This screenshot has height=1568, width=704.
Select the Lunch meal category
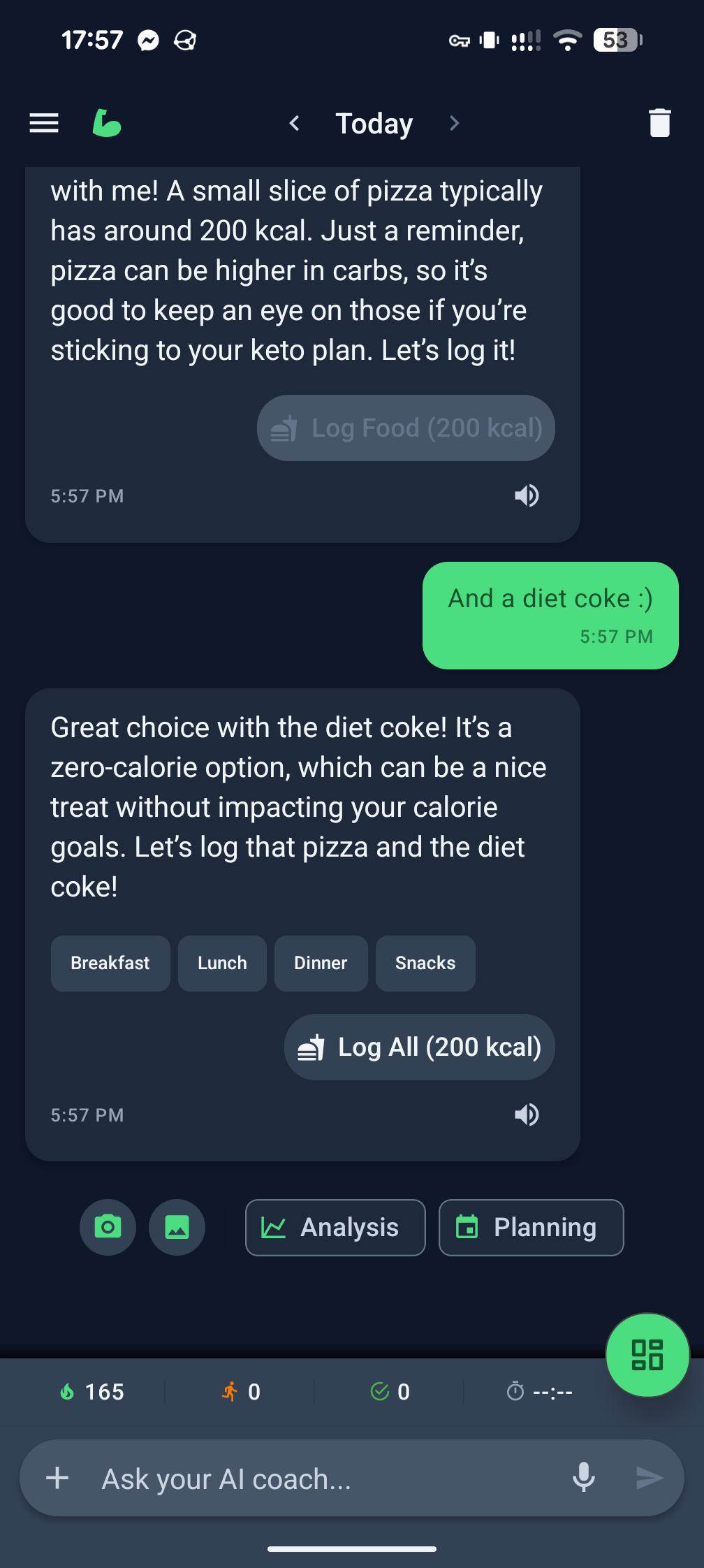point(221,963)
